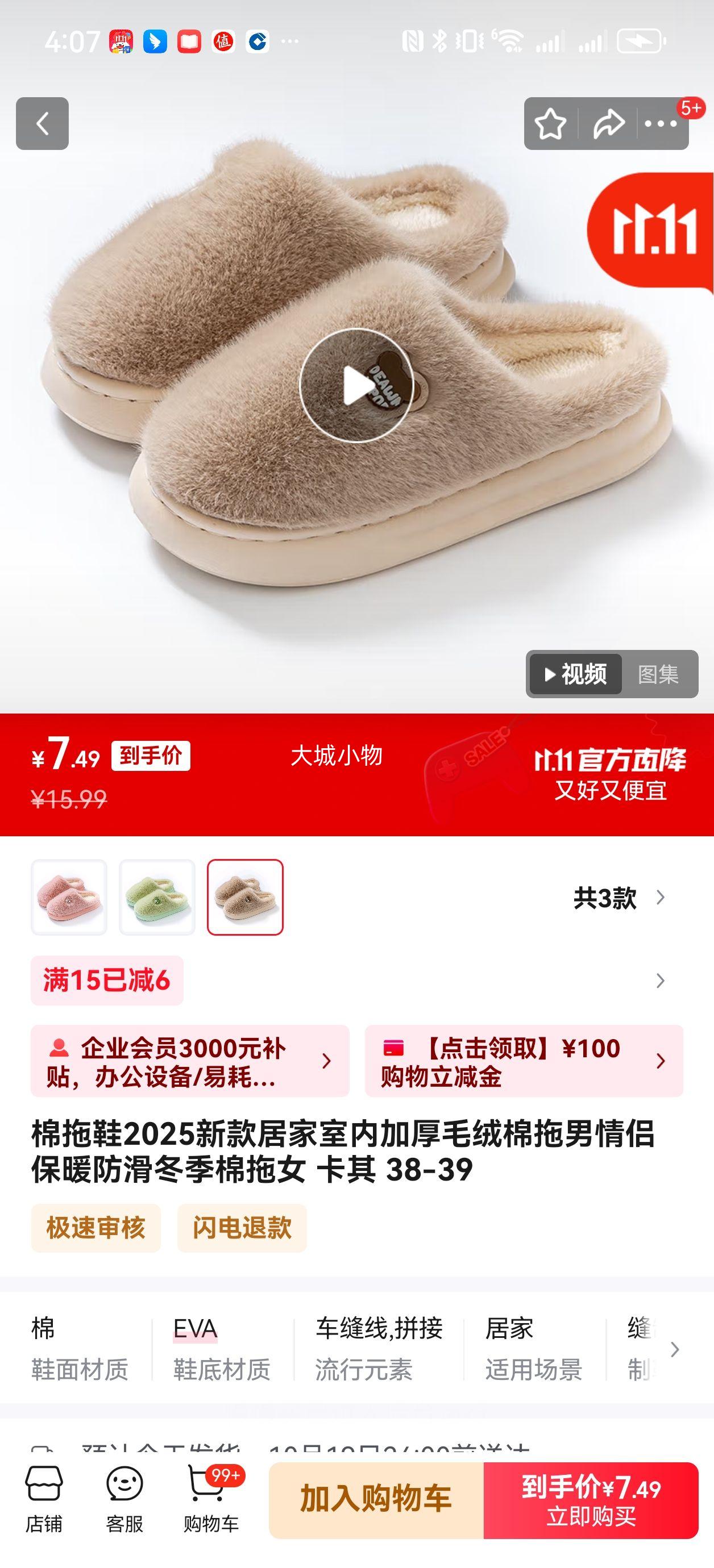Image resolution: width=714 pixels, height=1568 pixels.
Task: Add slippers with 加入购物车
Action: pos(376,1499)
